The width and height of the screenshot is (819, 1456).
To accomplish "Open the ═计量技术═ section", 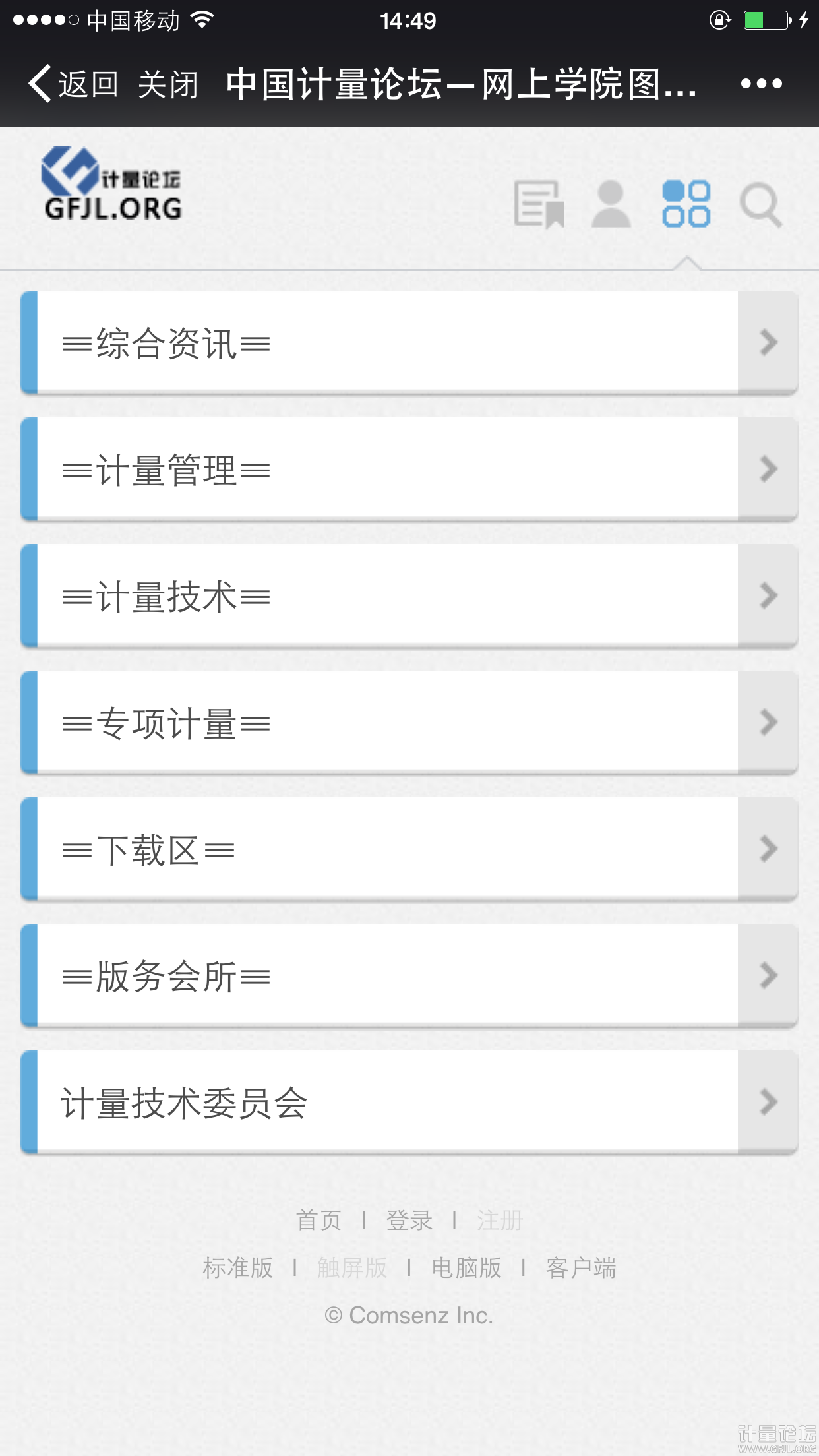I will click(409, 596).
